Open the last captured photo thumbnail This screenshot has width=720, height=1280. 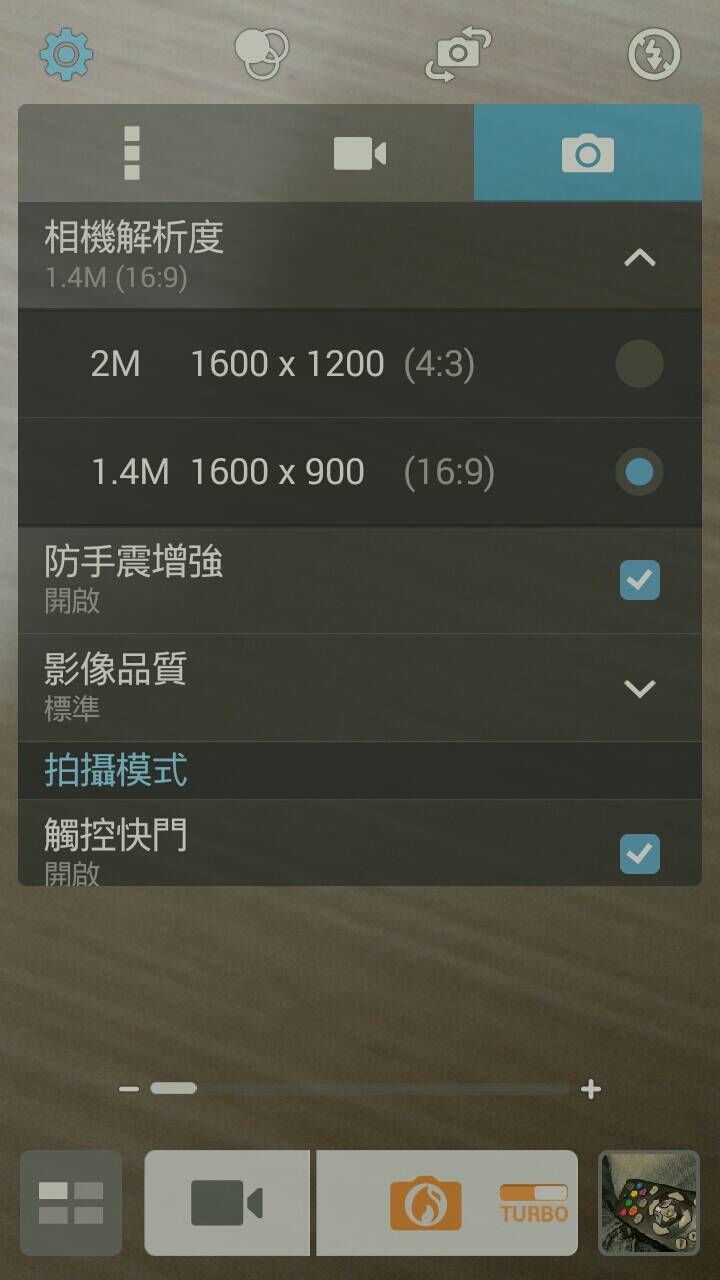[x=649, y=1203]
